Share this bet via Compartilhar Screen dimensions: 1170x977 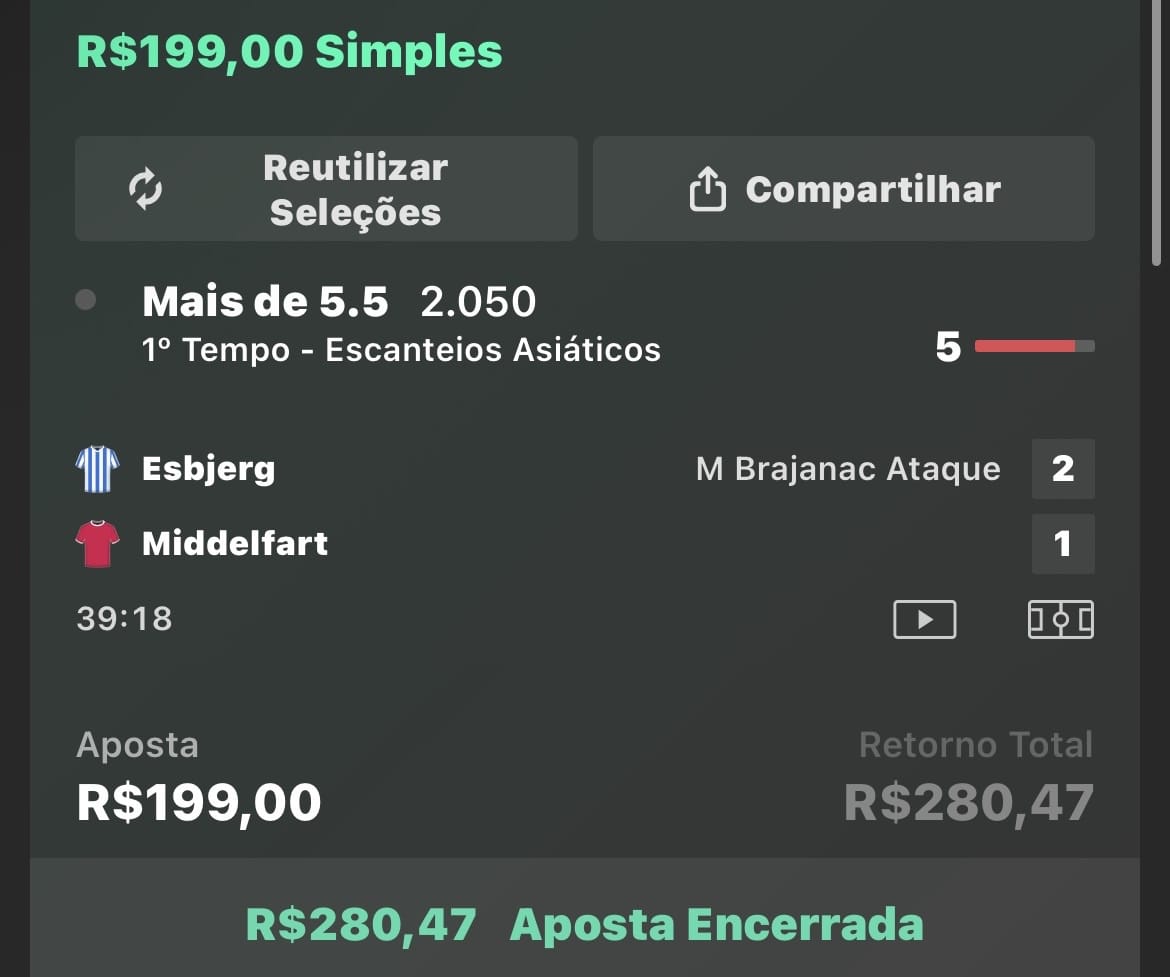coord(843,189)
